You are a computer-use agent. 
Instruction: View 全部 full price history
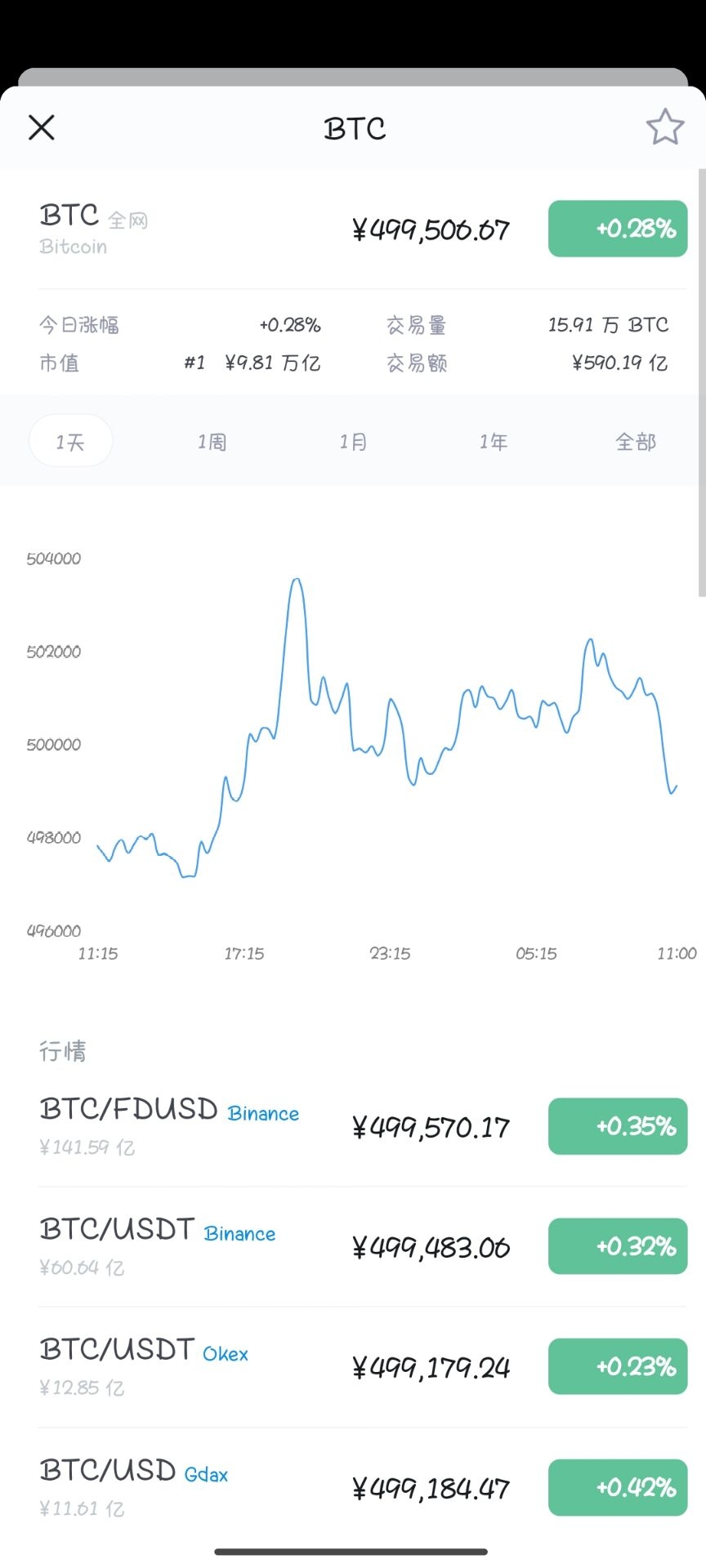[x=636, y=440]
